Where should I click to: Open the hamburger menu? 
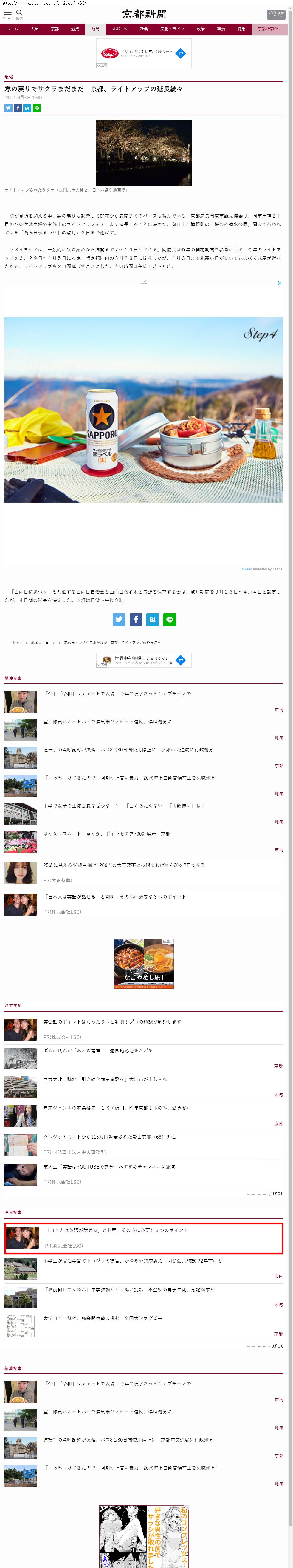8,13
